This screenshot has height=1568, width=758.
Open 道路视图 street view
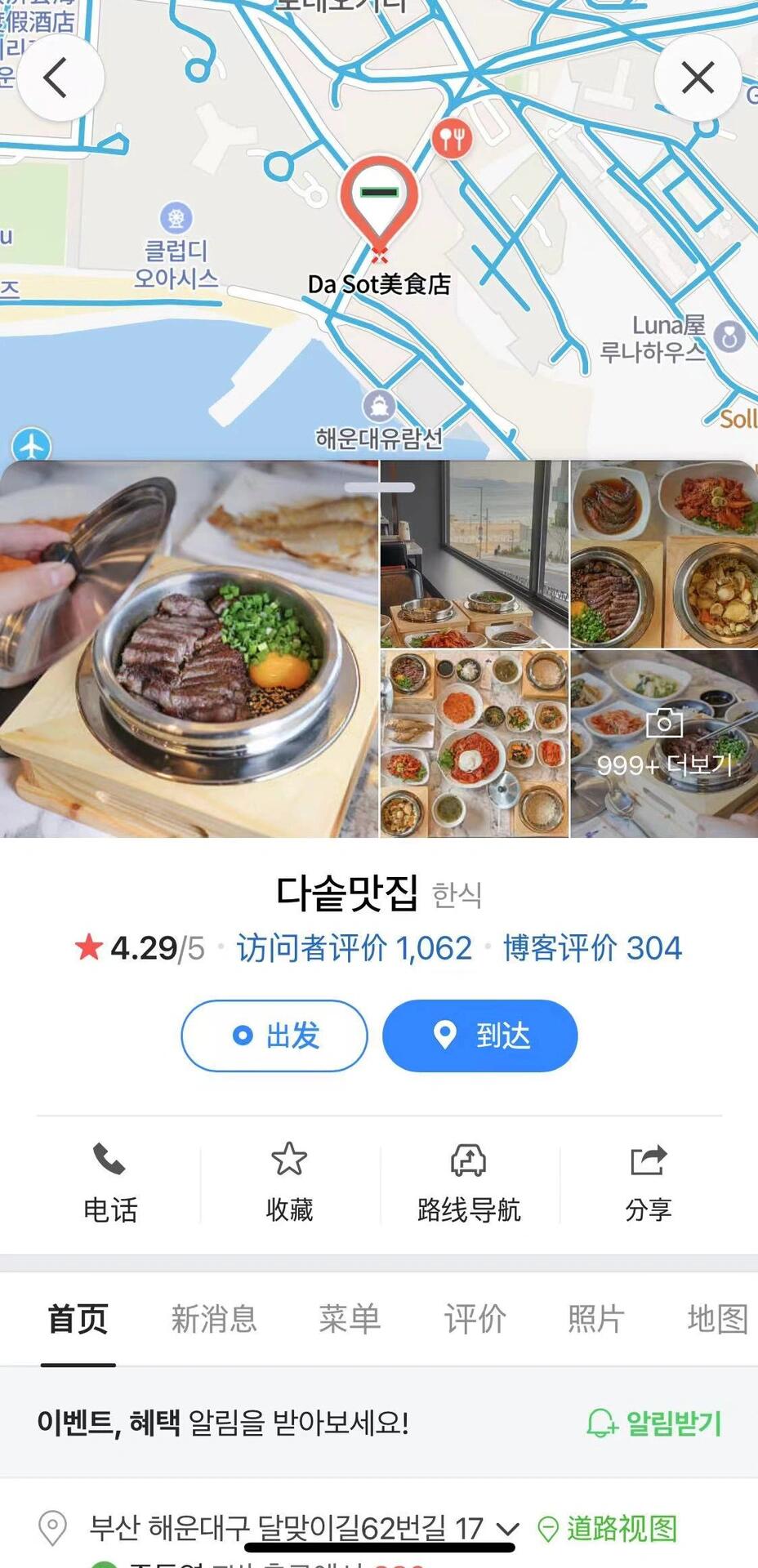point(609,1529)
